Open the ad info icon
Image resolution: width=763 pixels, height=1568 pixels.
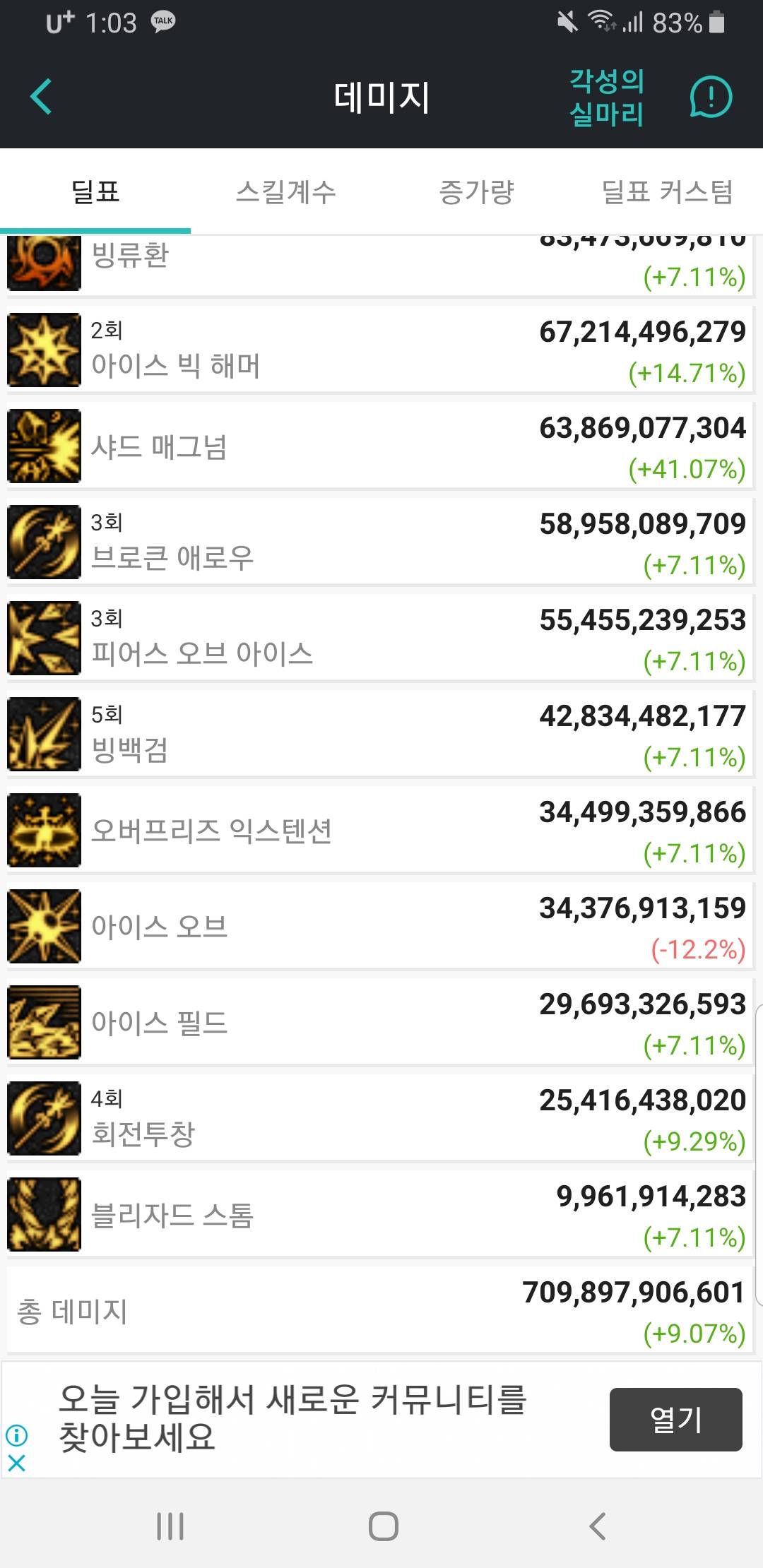[x=17, y=1435]
